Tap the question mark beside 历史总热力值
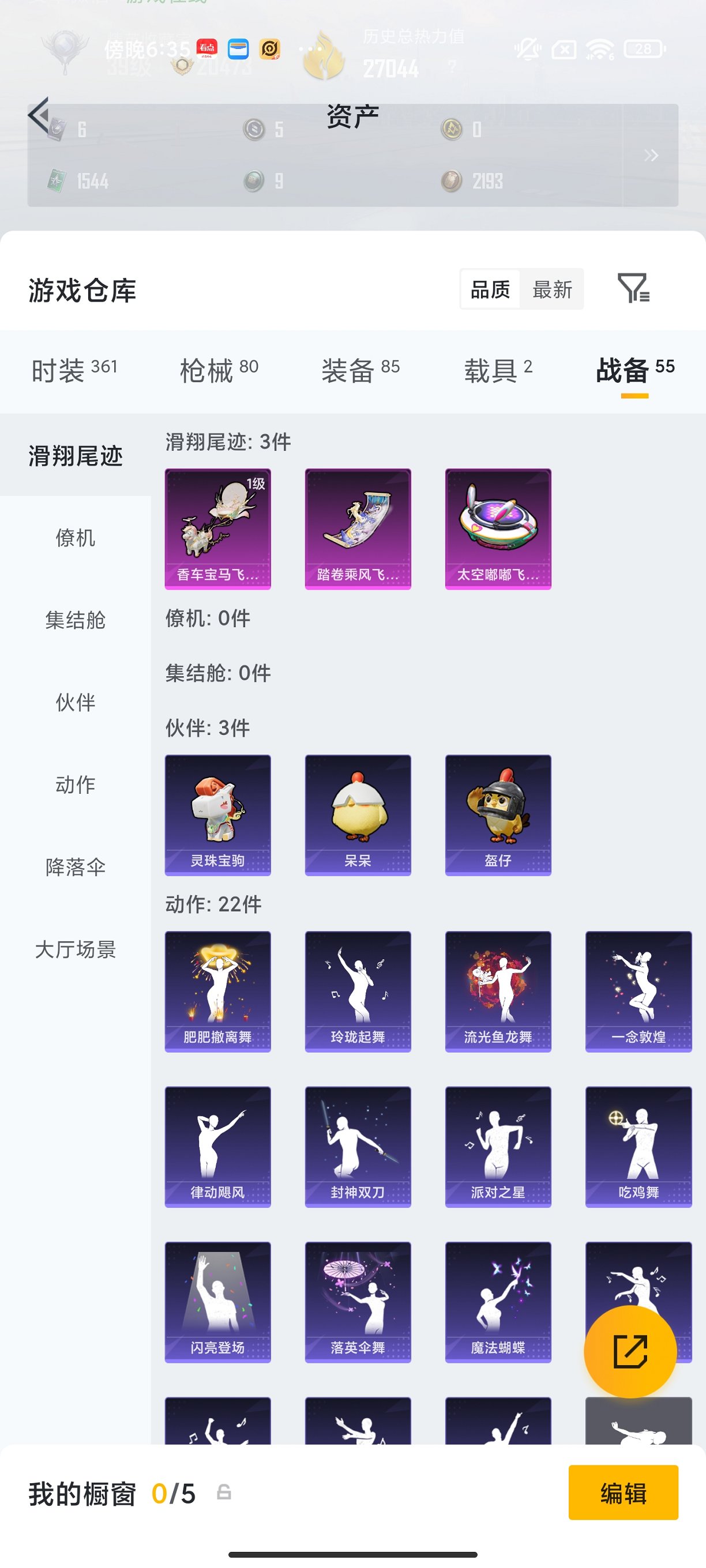Image resolution: width=706 pixels, height=1568 pixels. (451, 67)
